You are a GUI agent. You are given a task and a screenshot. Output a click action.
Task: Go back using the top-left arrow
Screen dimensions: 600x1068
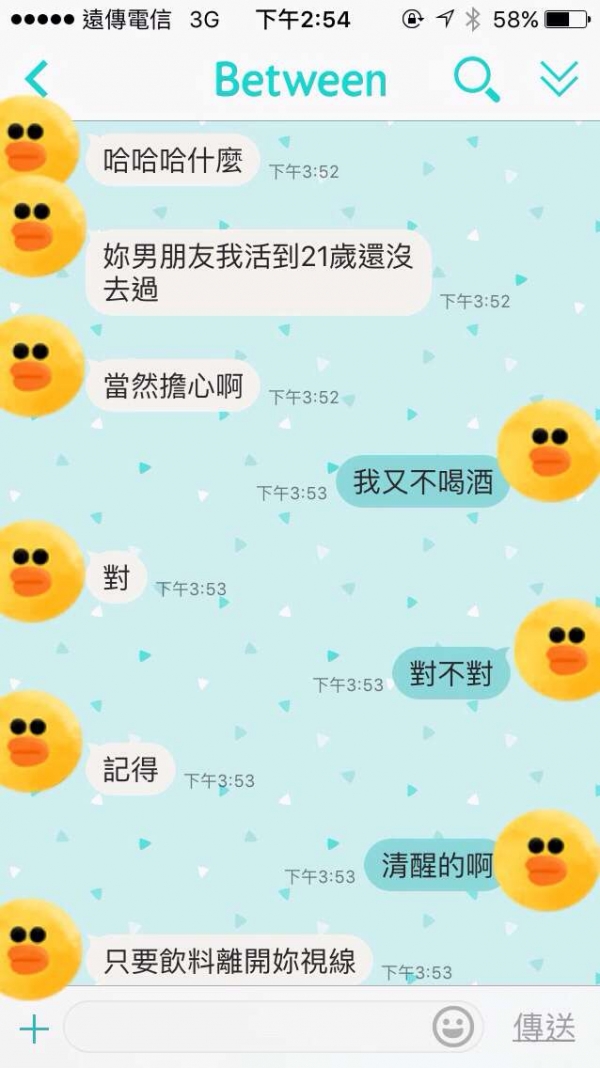click(37, 79)
